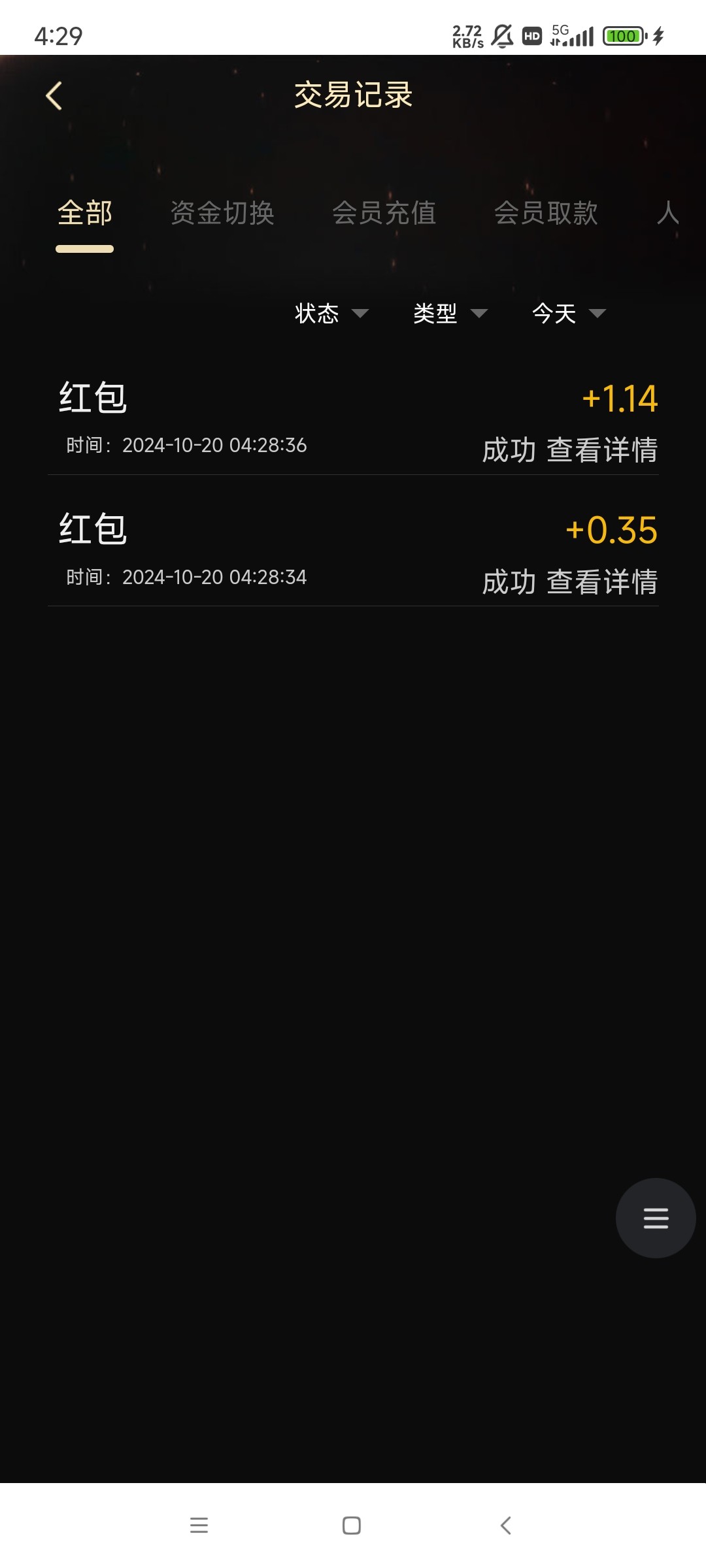Switch to the 会员充值 tab

pyautogui.click(x=384, y=213)
